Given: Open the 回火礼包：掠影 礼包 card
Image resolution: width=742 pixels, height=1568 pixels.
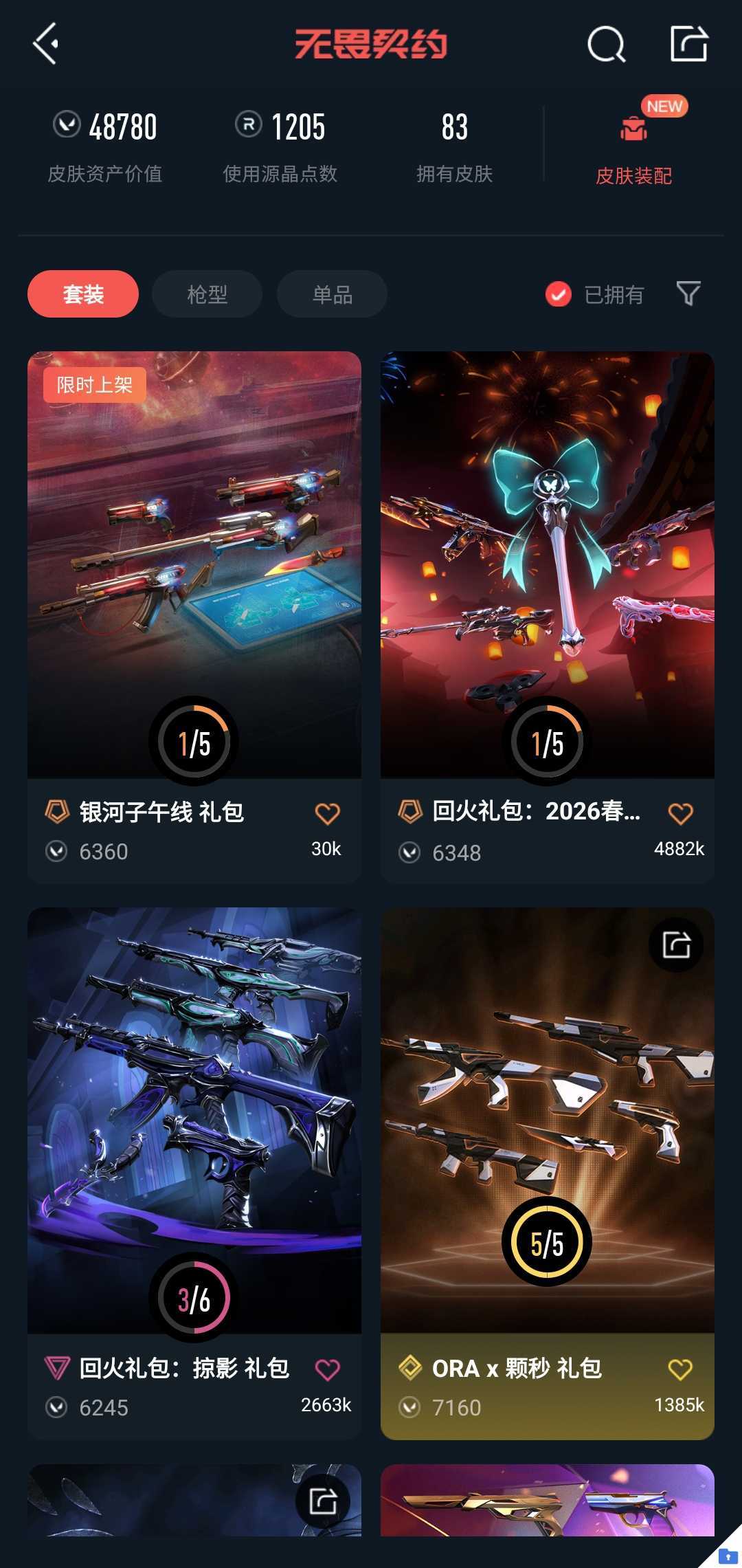Looking at the screenshot, I should pyautogui.click(x=194, y=1173).
